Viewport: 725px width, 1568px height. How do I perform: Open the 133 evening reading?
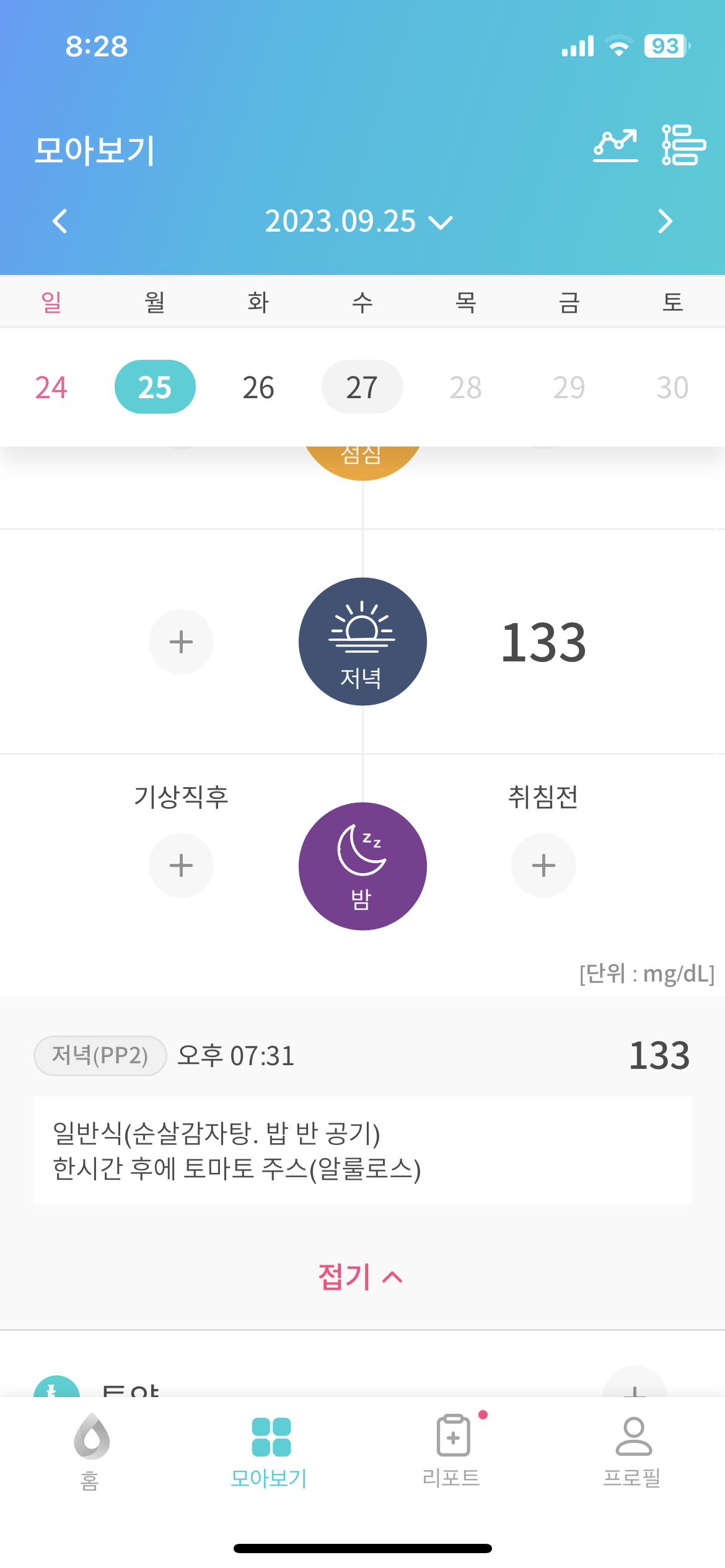(543, 642)
